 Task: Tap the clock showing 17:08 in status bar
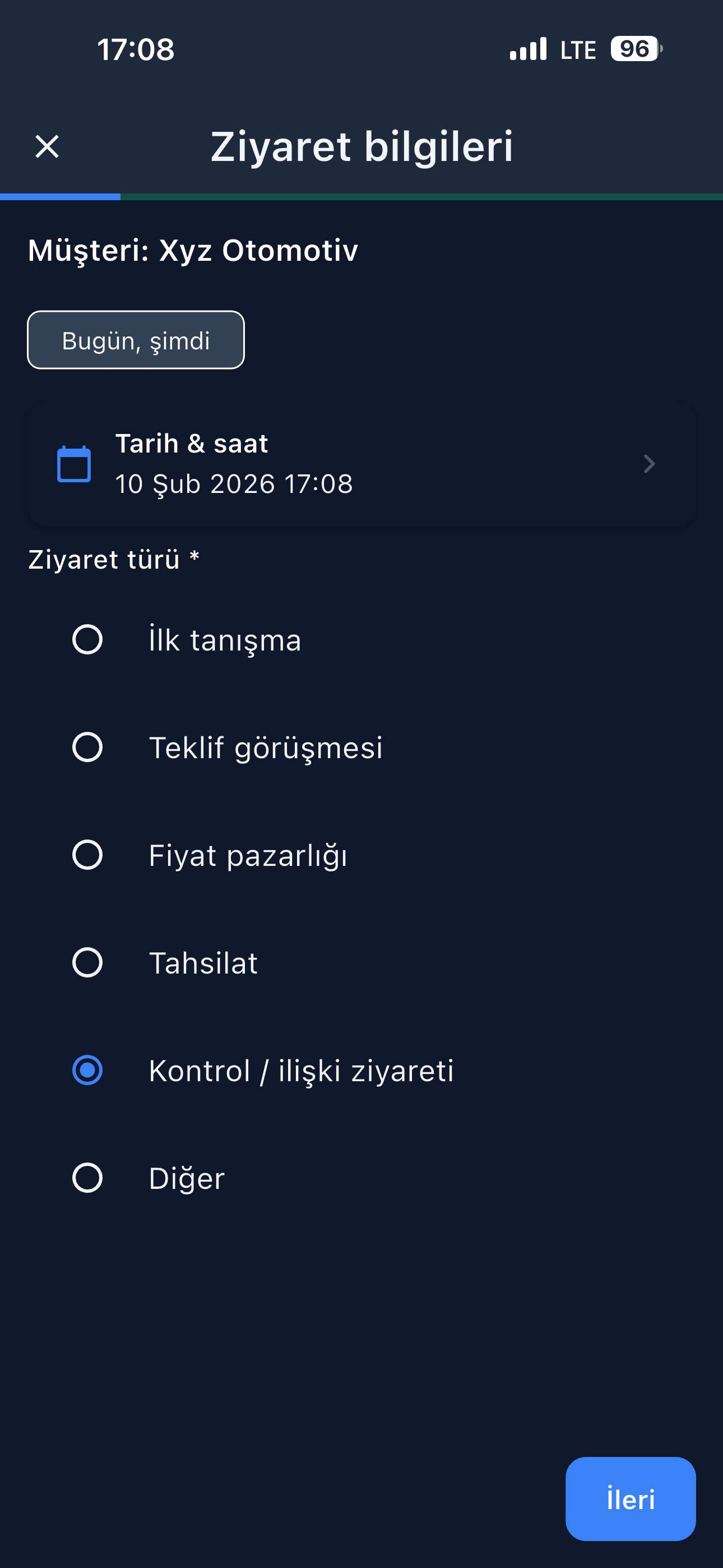tap(135, 50)
